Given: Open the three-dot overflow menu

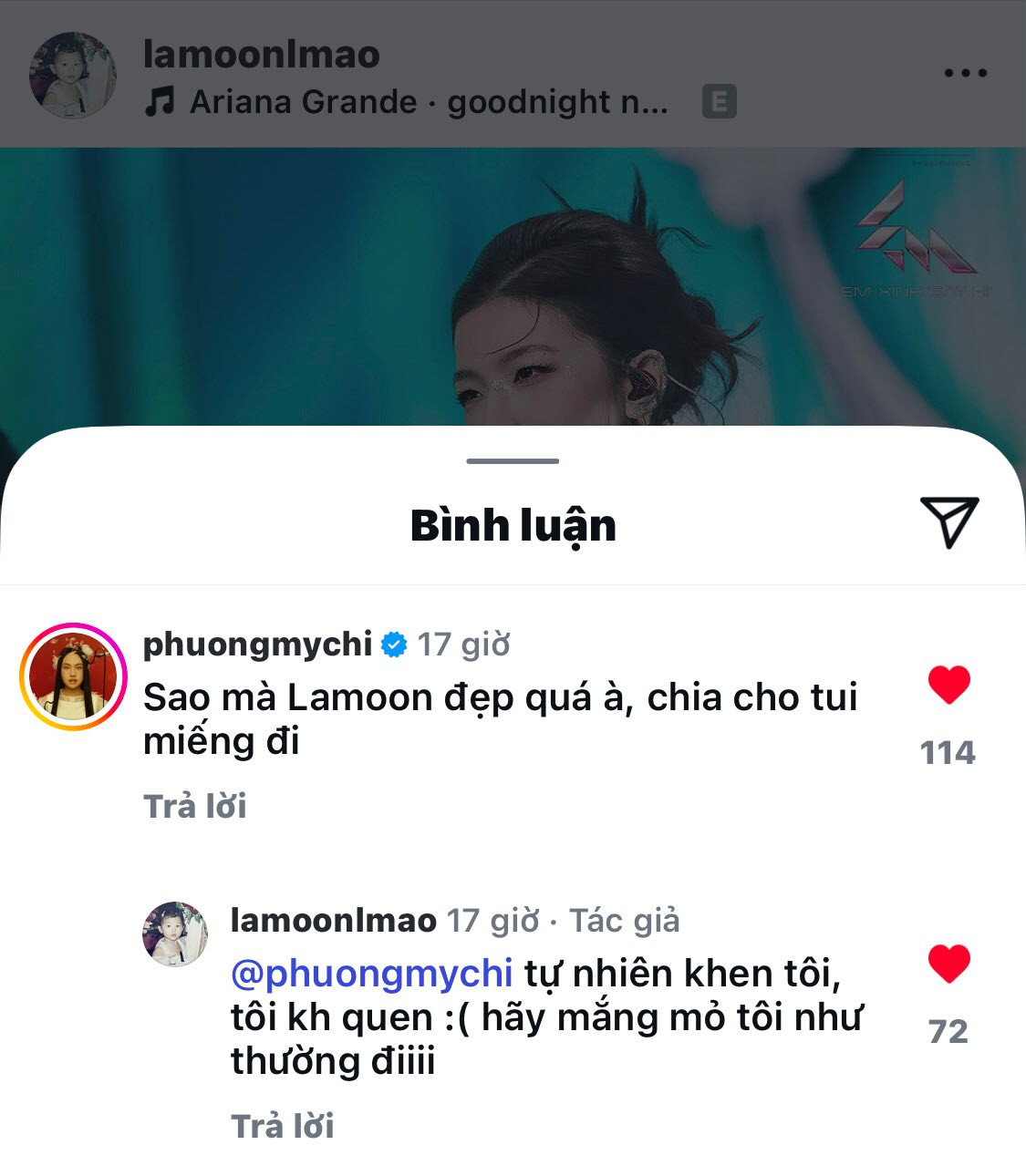Looking at the screenshot, I should [x=965, y=73].
